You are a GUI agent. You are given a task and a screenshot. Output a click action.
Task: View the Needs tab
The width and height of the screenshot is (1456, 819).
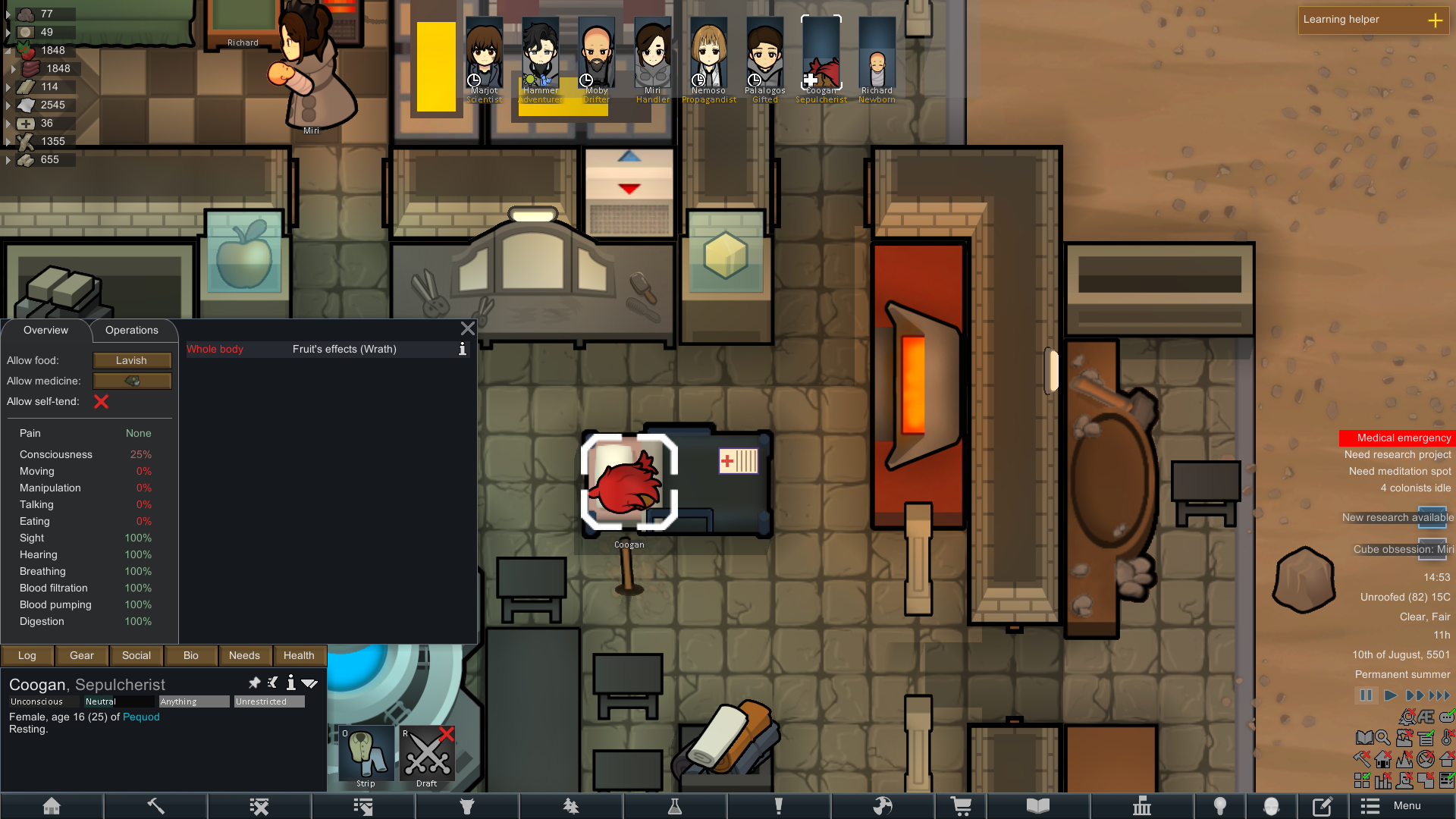pyautogui.click(x=244, y=655)
